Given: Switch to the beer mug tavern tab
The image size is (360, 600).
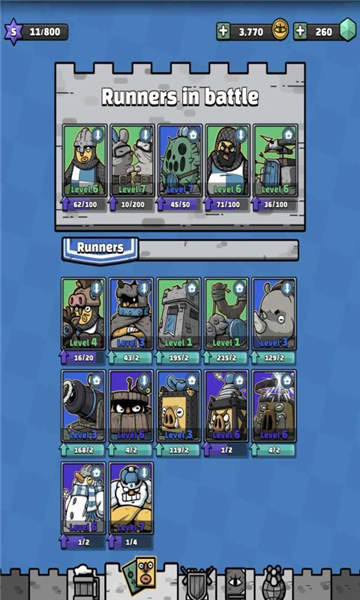Looking at the screenshot, I should coord(85,583).
